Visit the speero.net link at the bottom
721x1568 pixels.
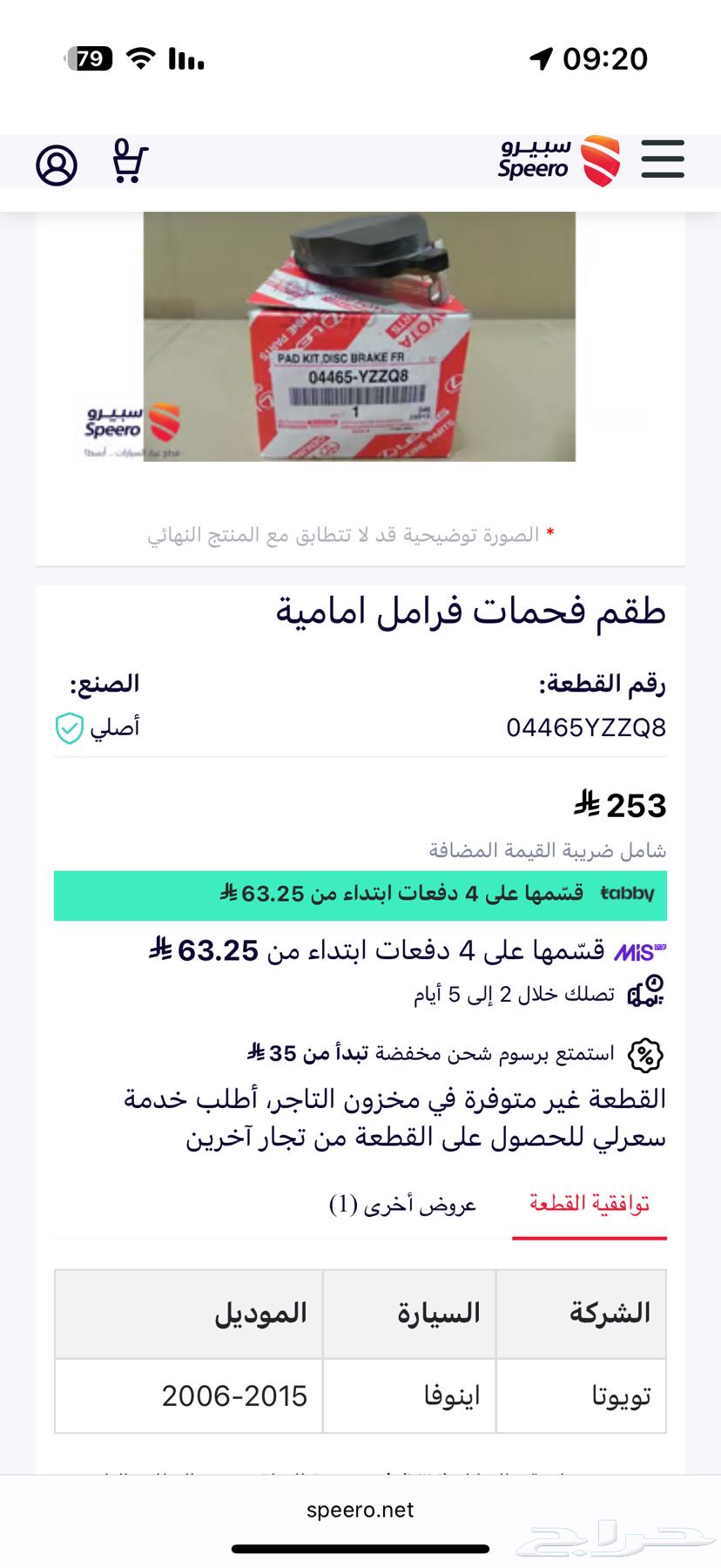(x=360, y=1510)
